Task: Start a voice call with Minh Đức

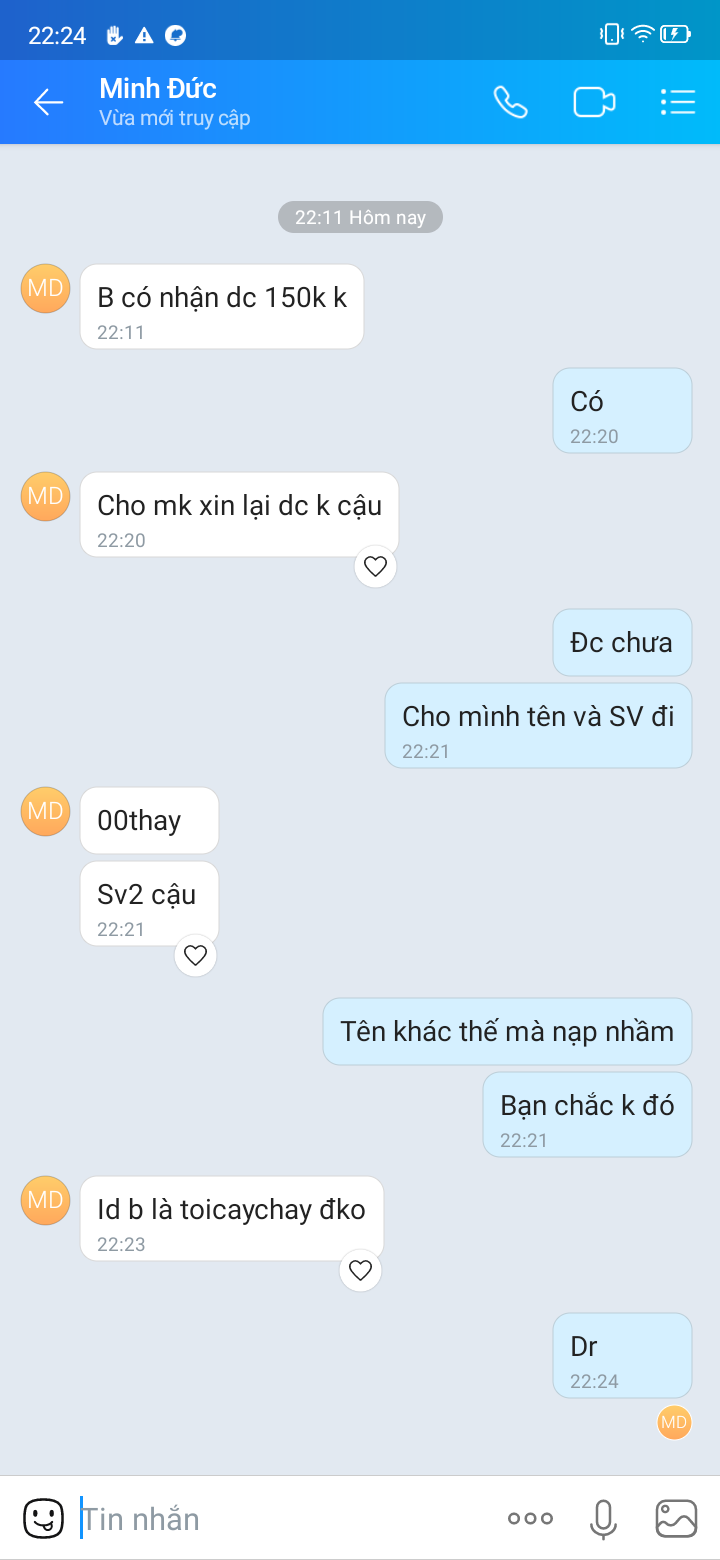Action: point(510,102)
